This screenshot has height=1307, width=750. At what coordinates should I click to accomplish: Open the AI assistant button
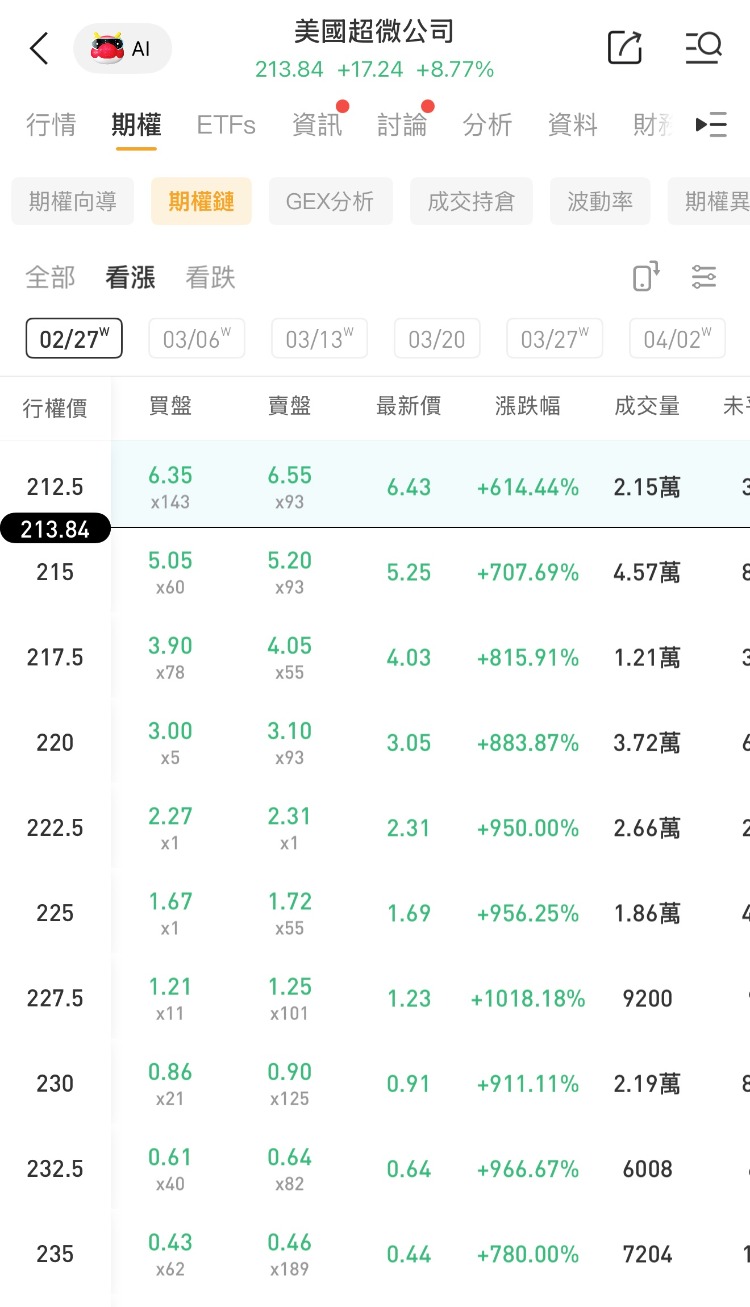122,48
